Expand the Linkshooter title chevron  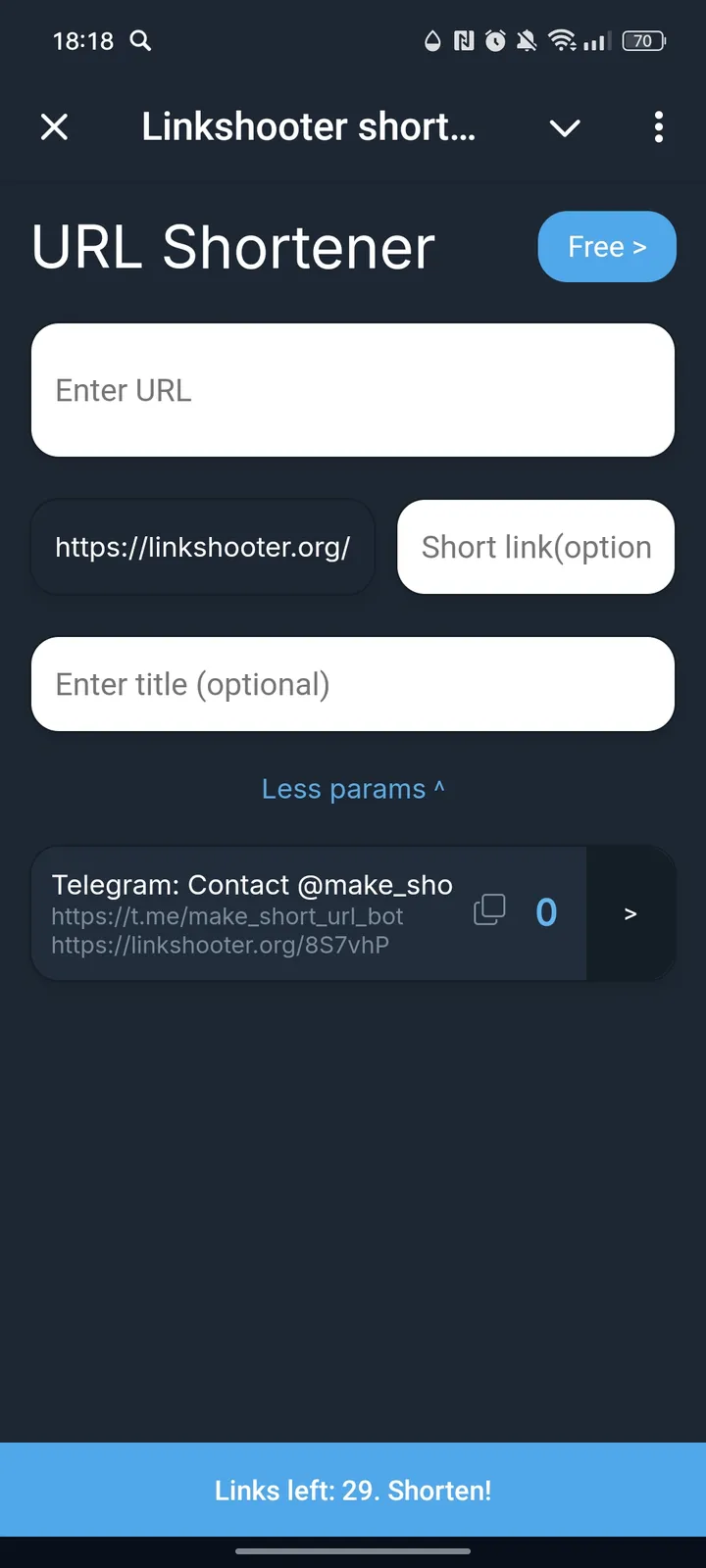click(564, 128)
